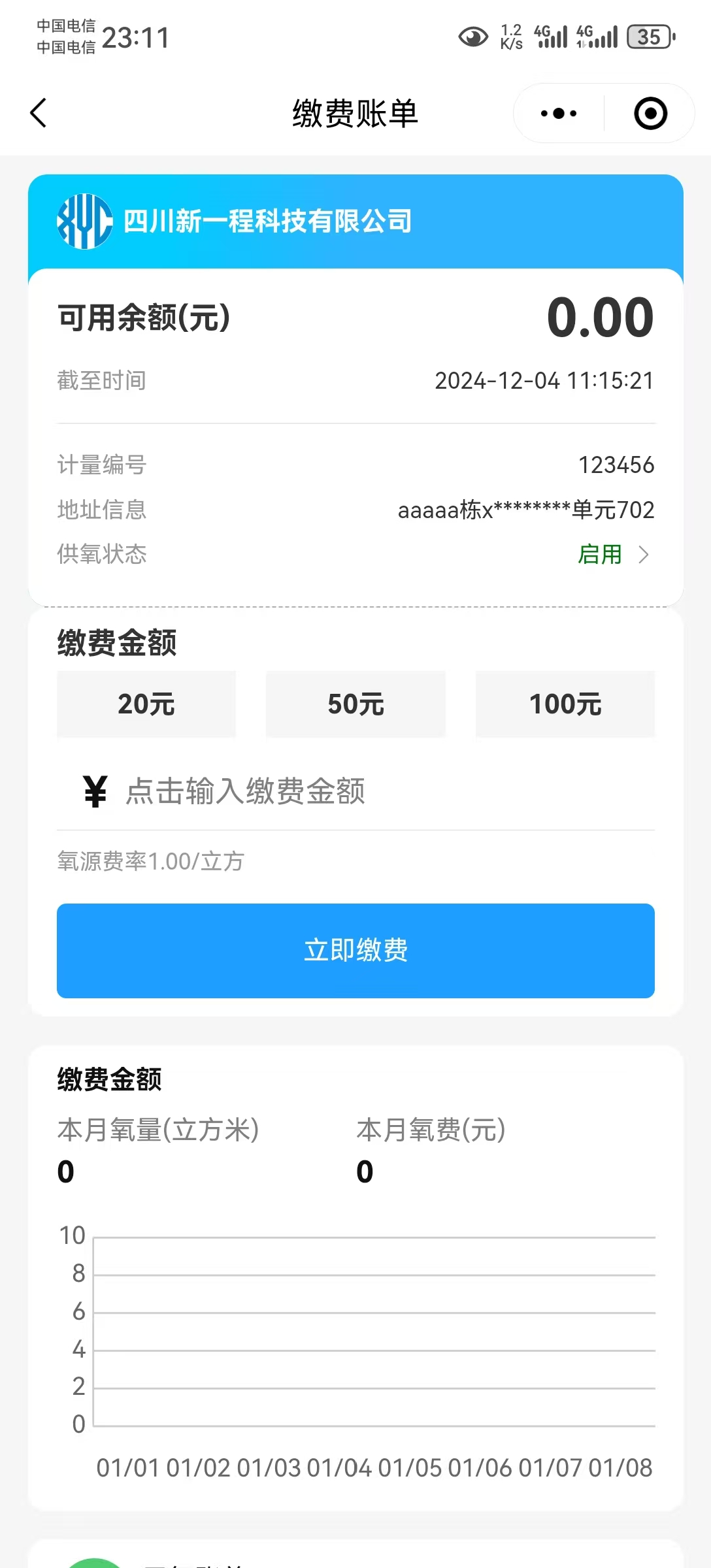711x1568 pixels.
Task: Select the 20元 payment amount
Action: [146, 704]
